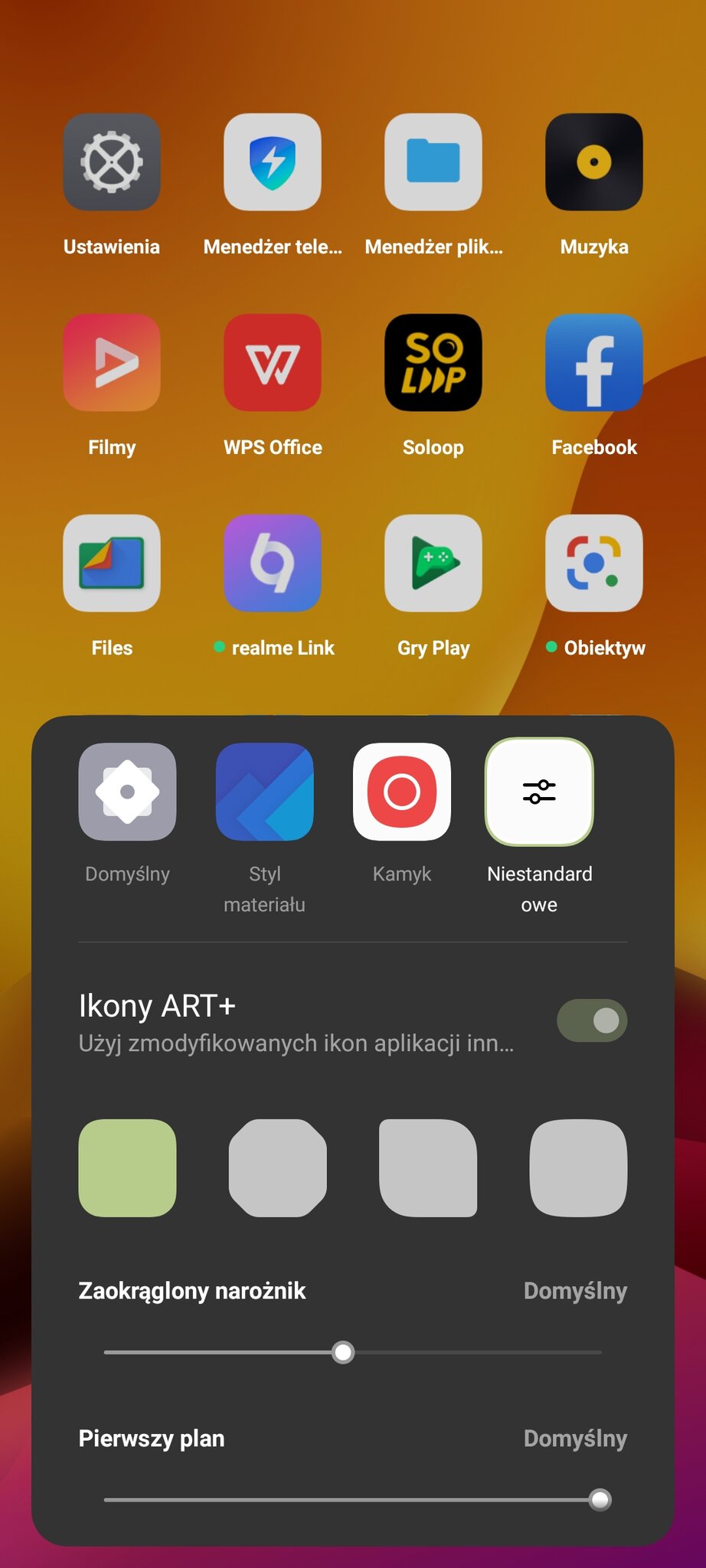Launch WPS Office
The width and height of the screenshot is (706, 1568).
click(x=273, y=363)
